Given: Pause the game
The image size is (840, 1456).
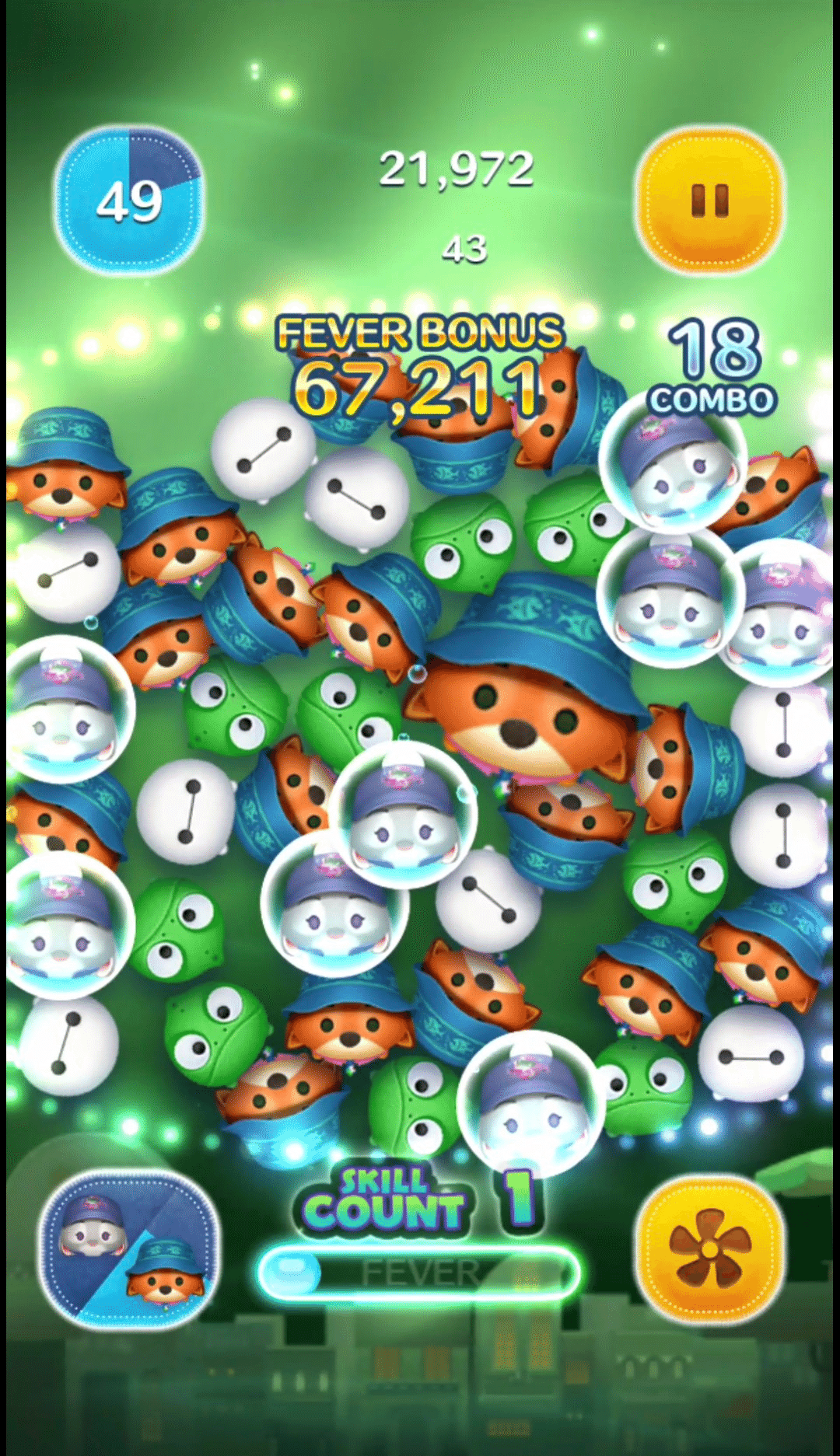Looking at the screenshot, I should 709,201.
